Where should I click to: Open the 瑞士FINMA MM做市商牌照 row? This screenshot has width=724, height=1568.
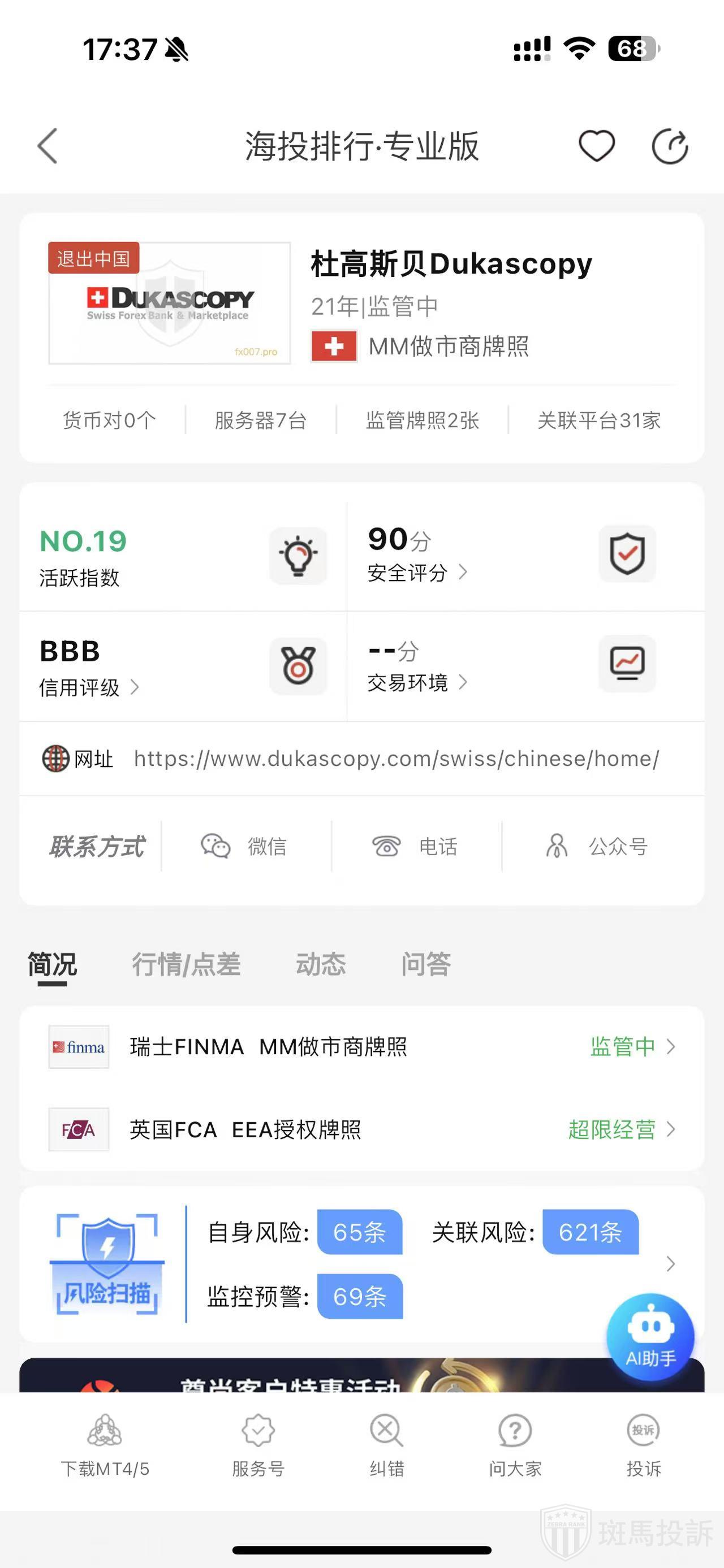tap(361, 1047)
